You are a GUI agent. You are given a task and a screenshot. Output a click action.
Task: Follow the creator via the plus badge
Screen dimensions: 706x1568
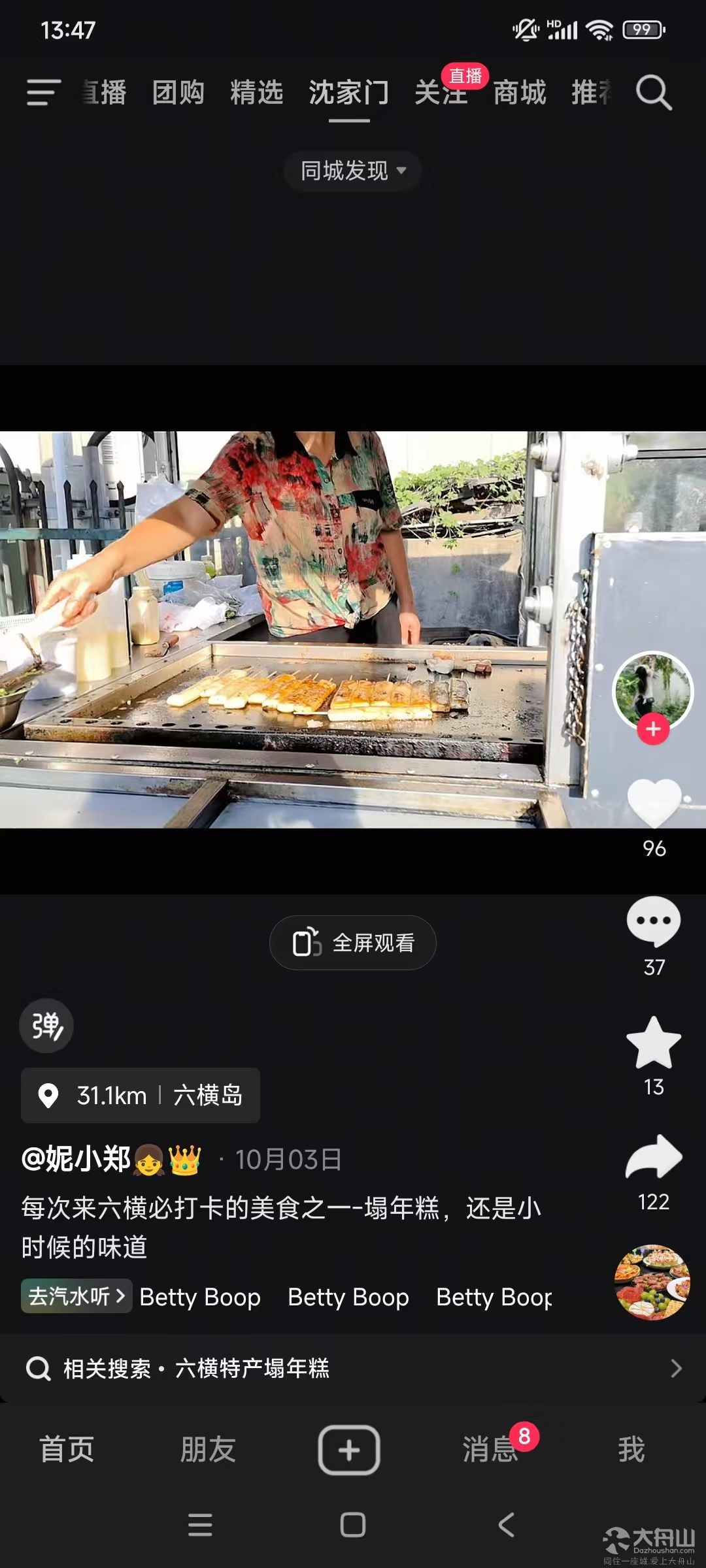coord(653,729)
